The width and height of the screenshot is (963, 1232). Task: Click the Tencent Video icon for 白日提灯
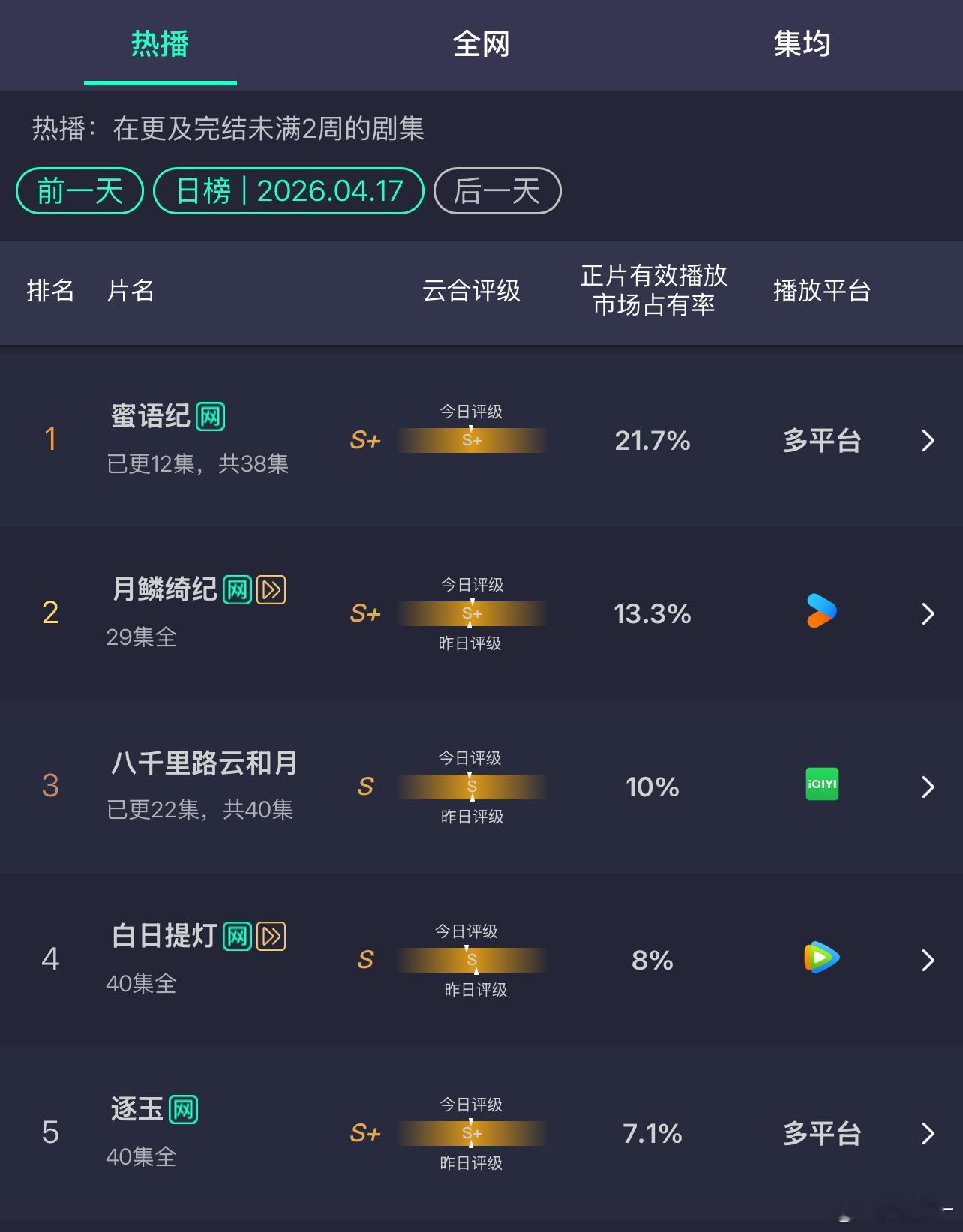pyautogui.click(x=821, y=958)
